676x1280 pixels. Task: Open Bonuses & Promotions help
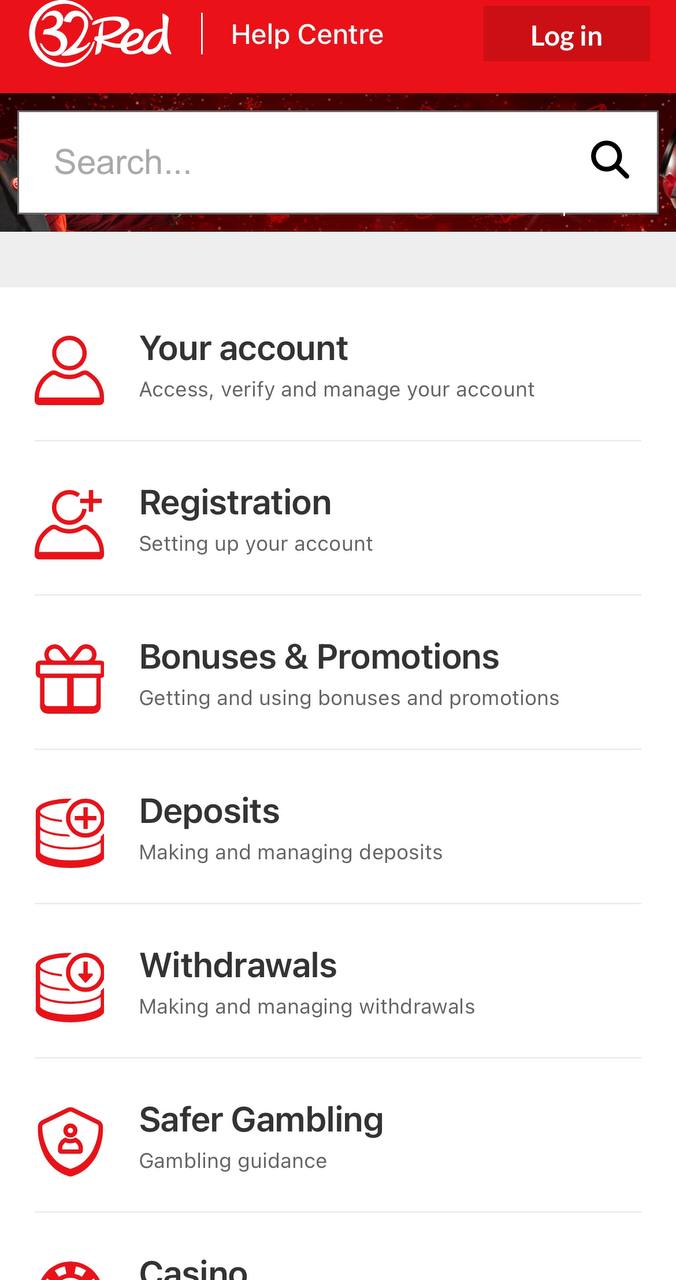(338, 674)
